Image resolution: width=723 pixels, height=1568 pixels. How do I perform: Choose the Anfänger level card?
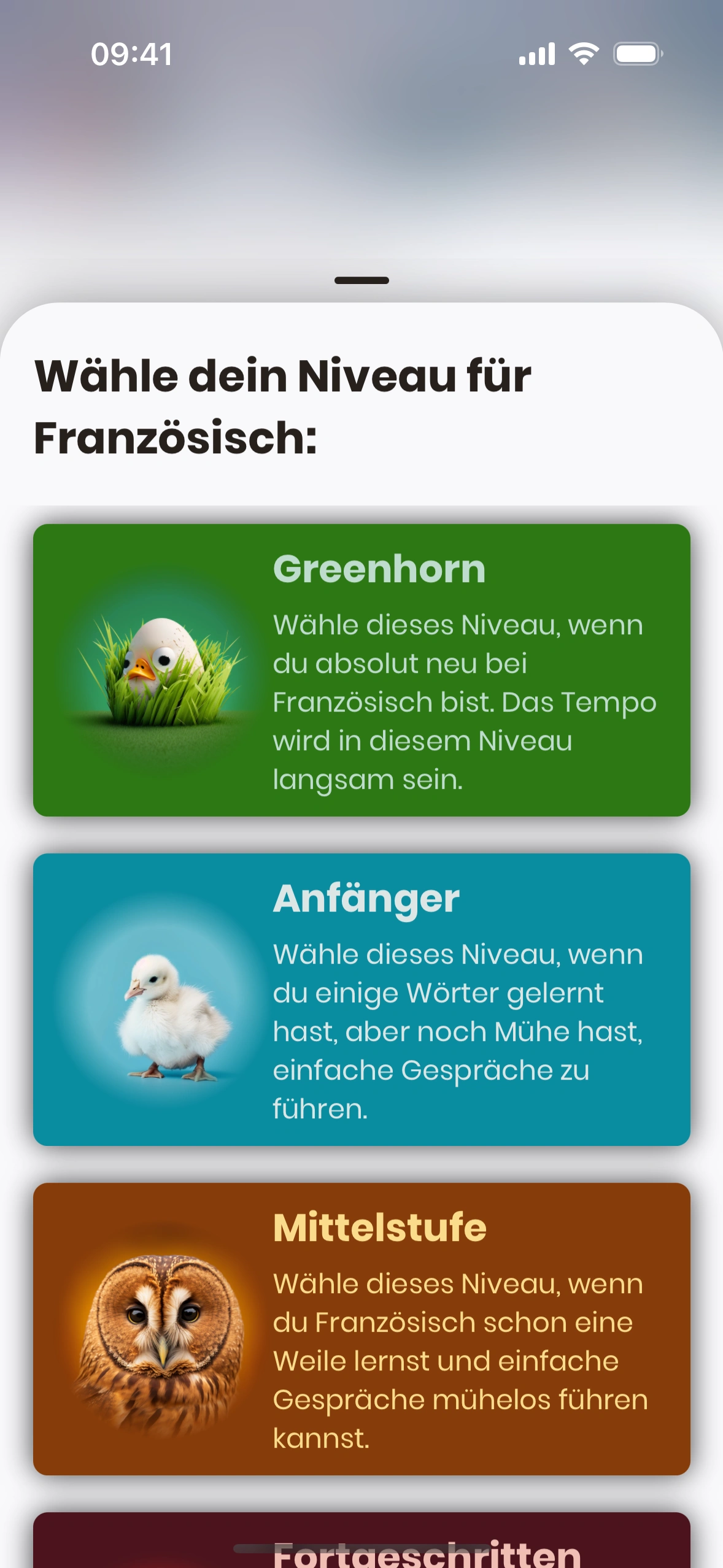(x=361, y=999)
